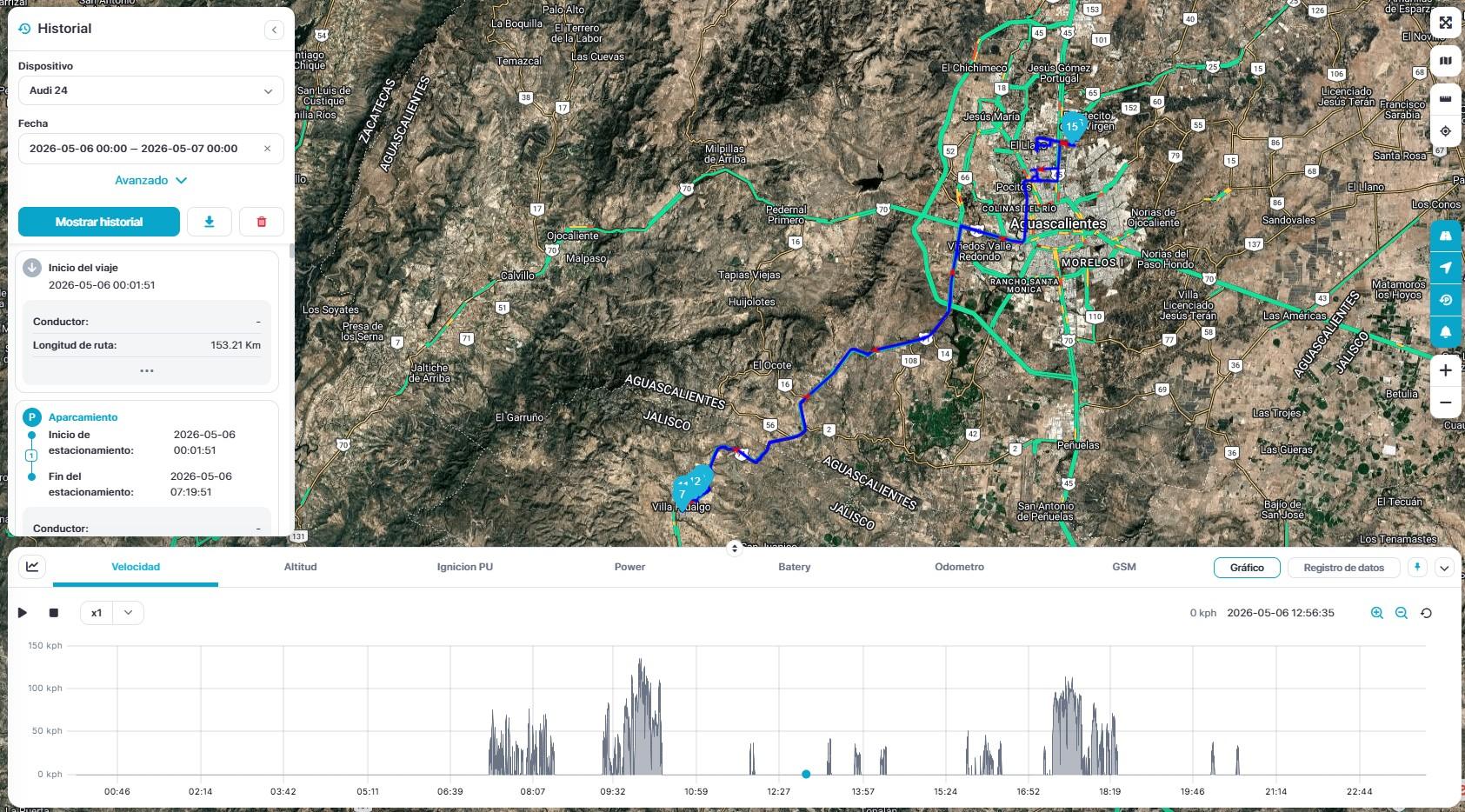Show more trip details with three dots

[147, 370]
